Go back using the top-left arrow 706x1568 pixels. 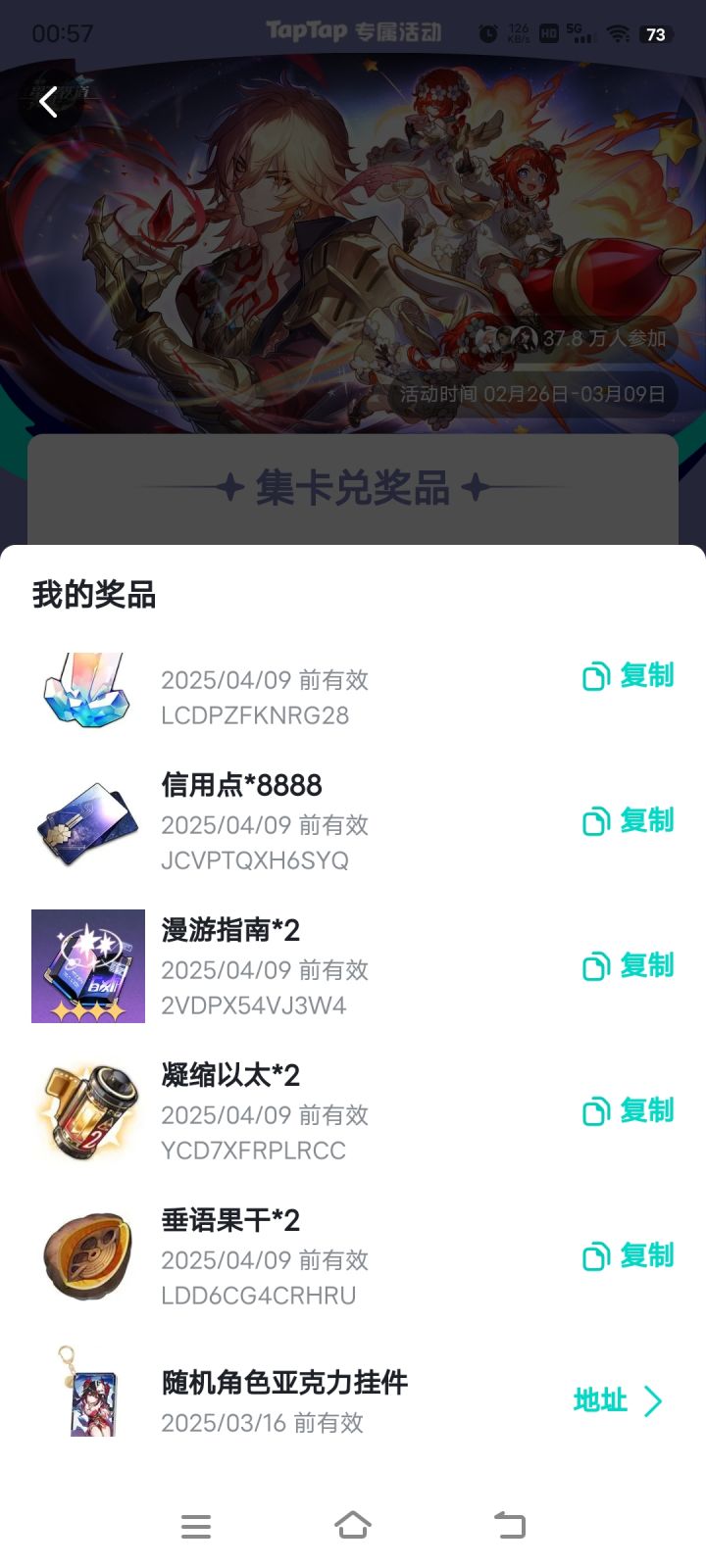point(48,101)
